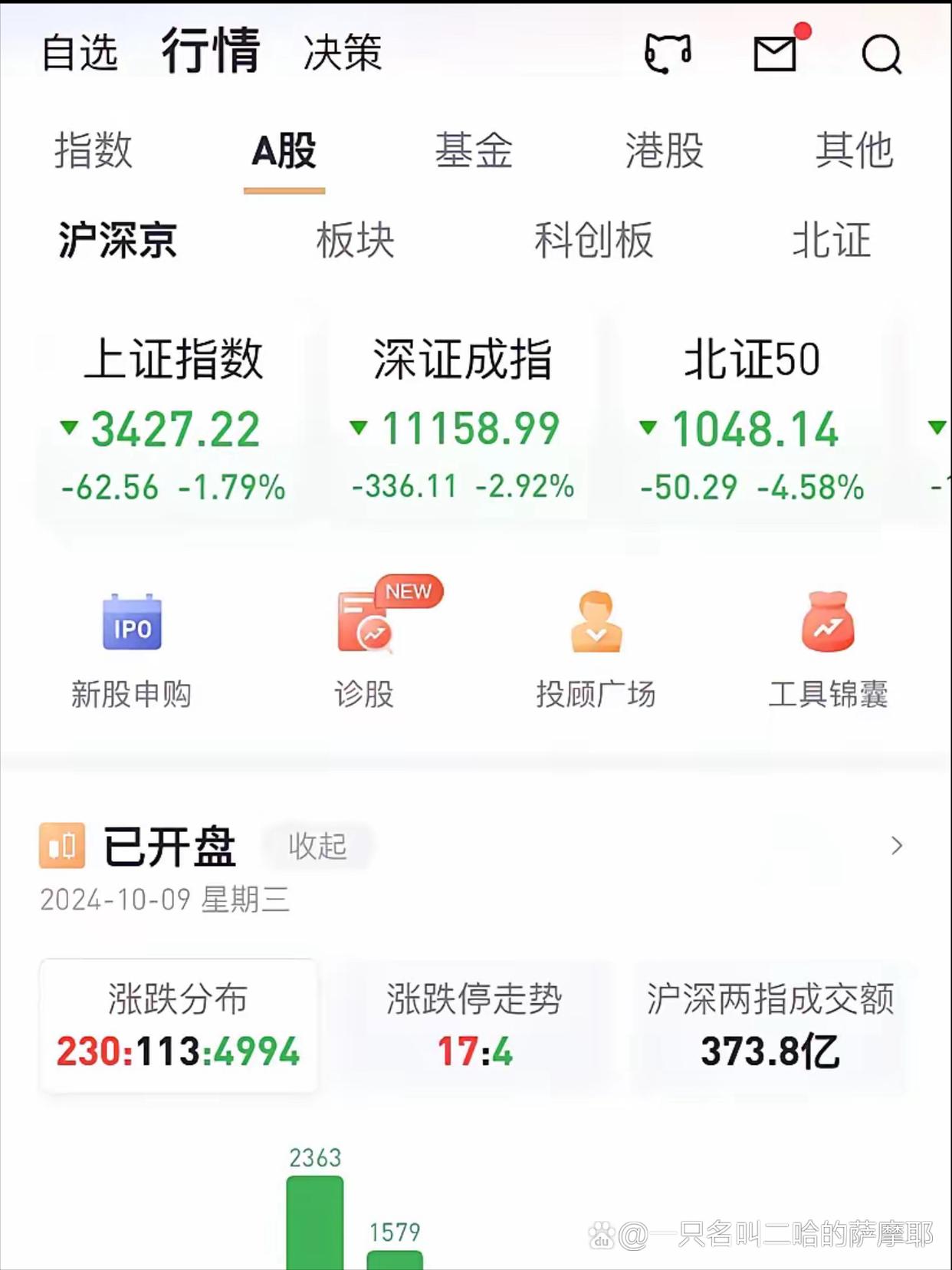Open the 新股申购 IPO subscription feature
Viewport: 952px width, 1270px height.
click(x=132, y=648)
